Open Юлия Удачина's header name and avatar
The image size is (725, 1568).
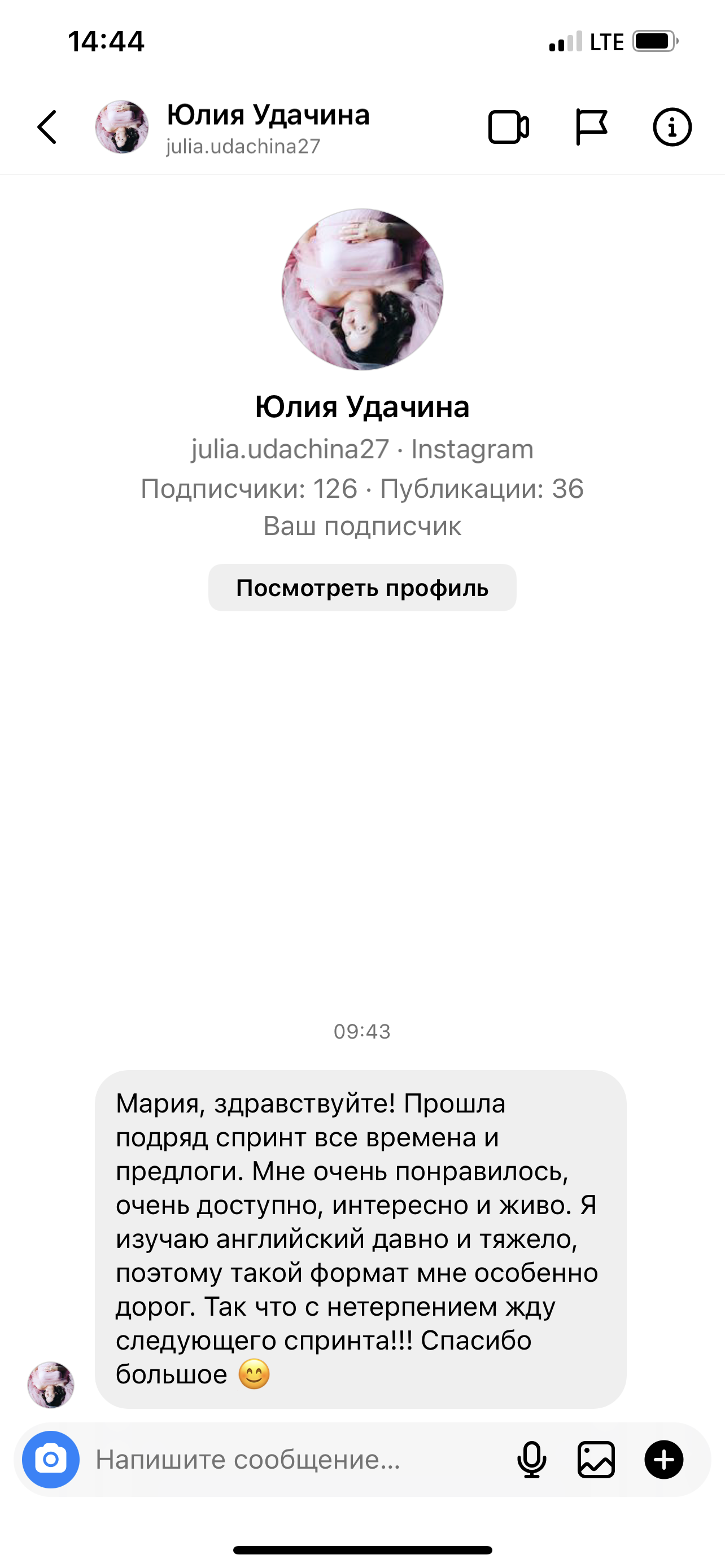233,127
